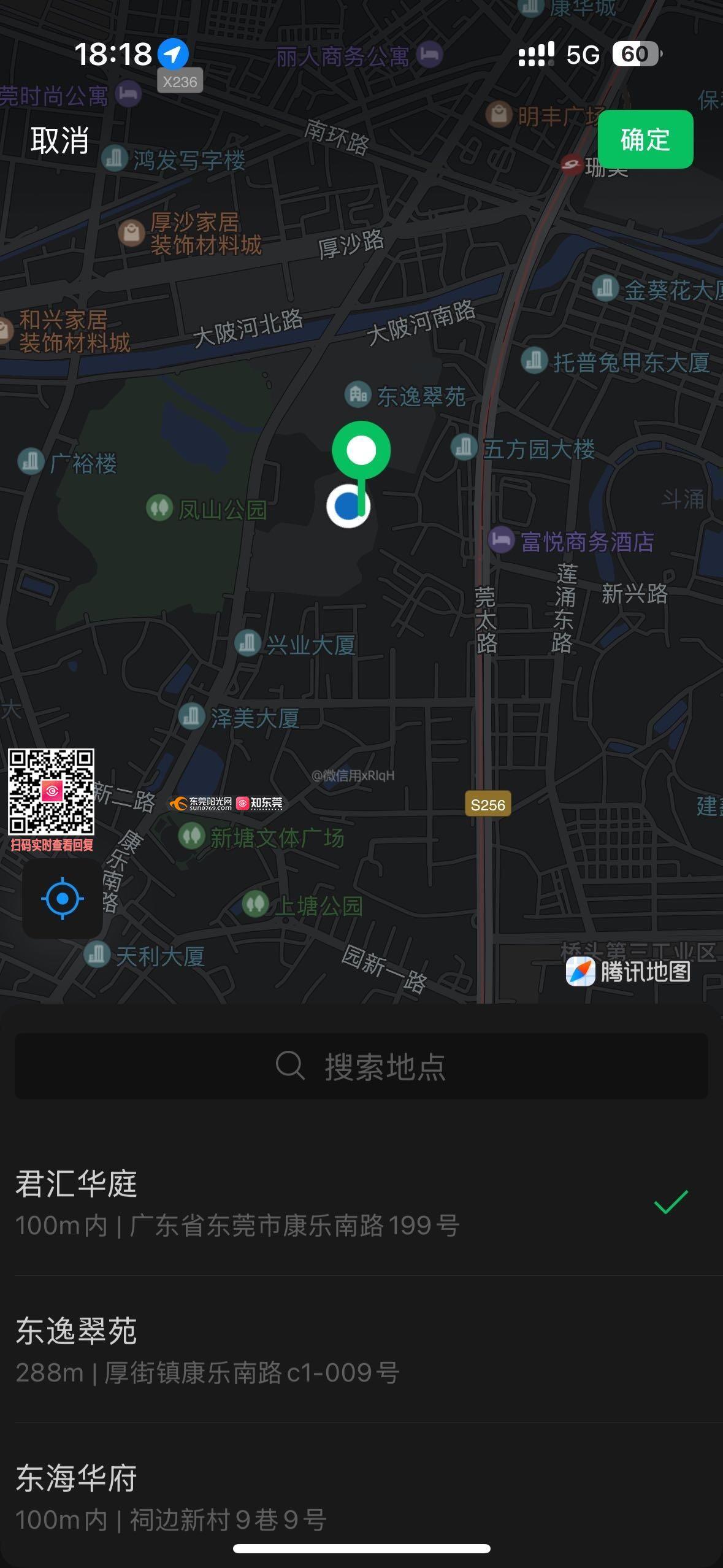Confirm the location with 确定
The width and height of the screenshot is (723, 1568).
[645, 139]
